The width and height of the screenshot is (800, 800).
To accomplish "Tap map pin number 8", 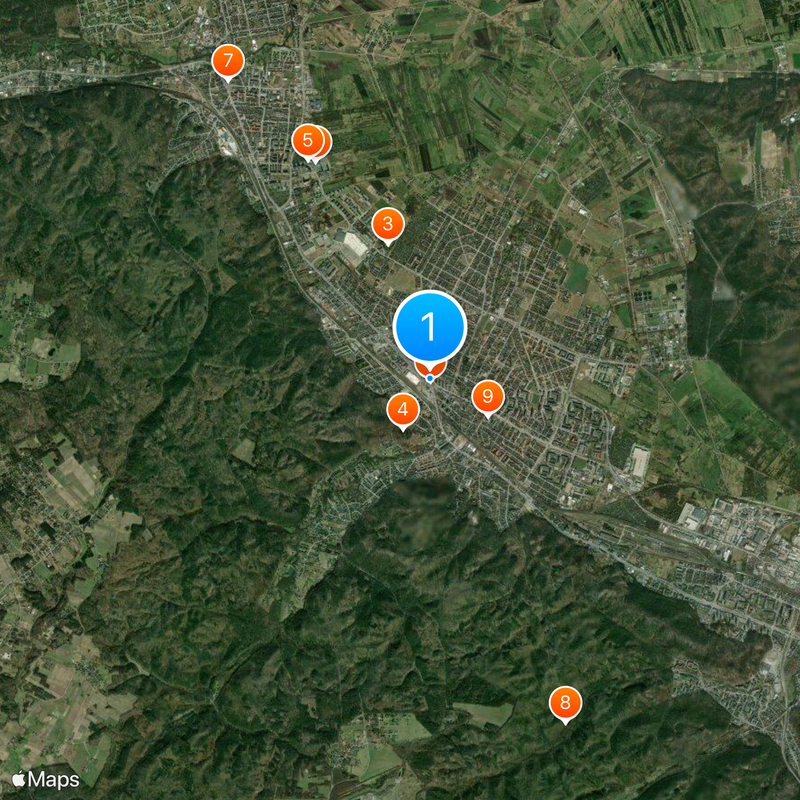I will 565,703.
